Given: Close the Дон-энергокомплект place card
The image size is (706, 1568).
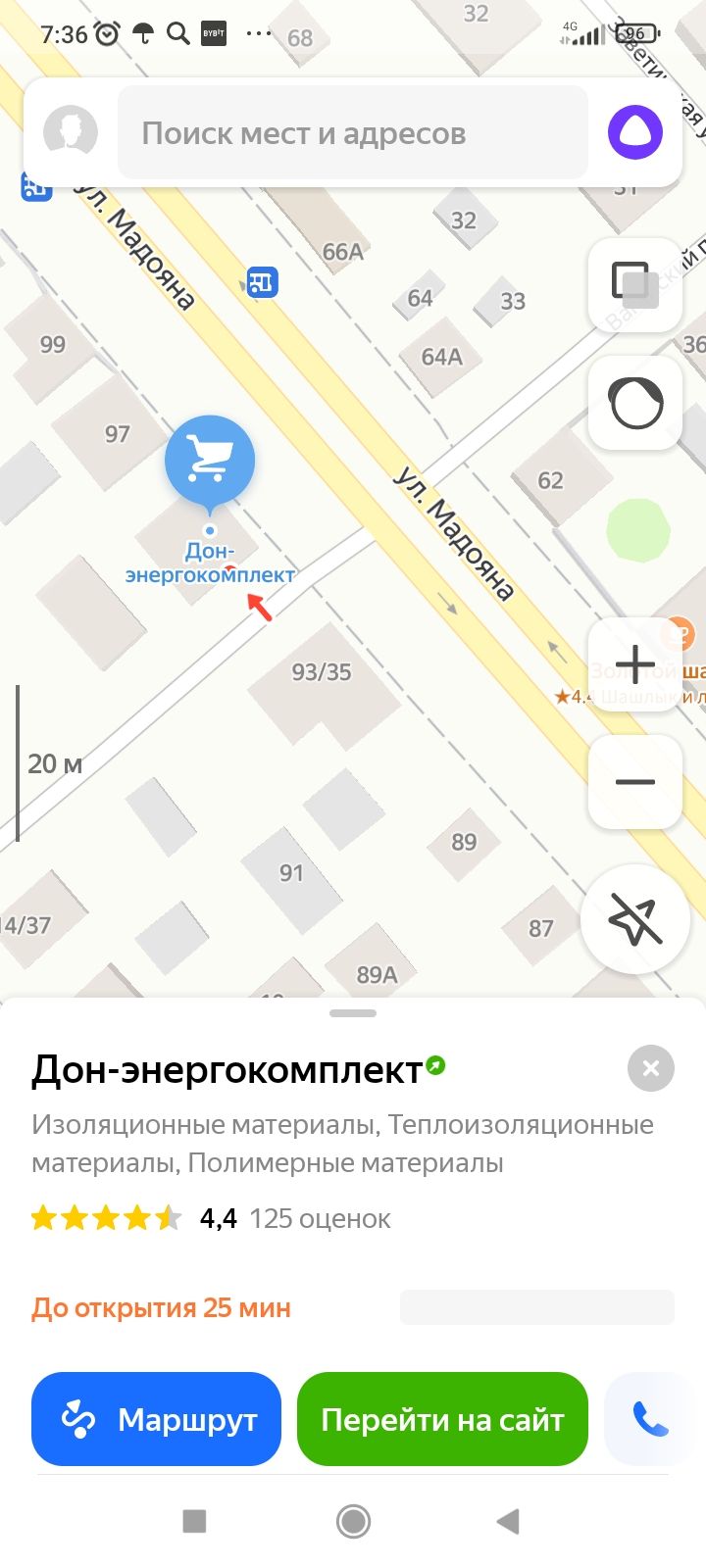Looking at the screenshot, I should (650, 1068).
